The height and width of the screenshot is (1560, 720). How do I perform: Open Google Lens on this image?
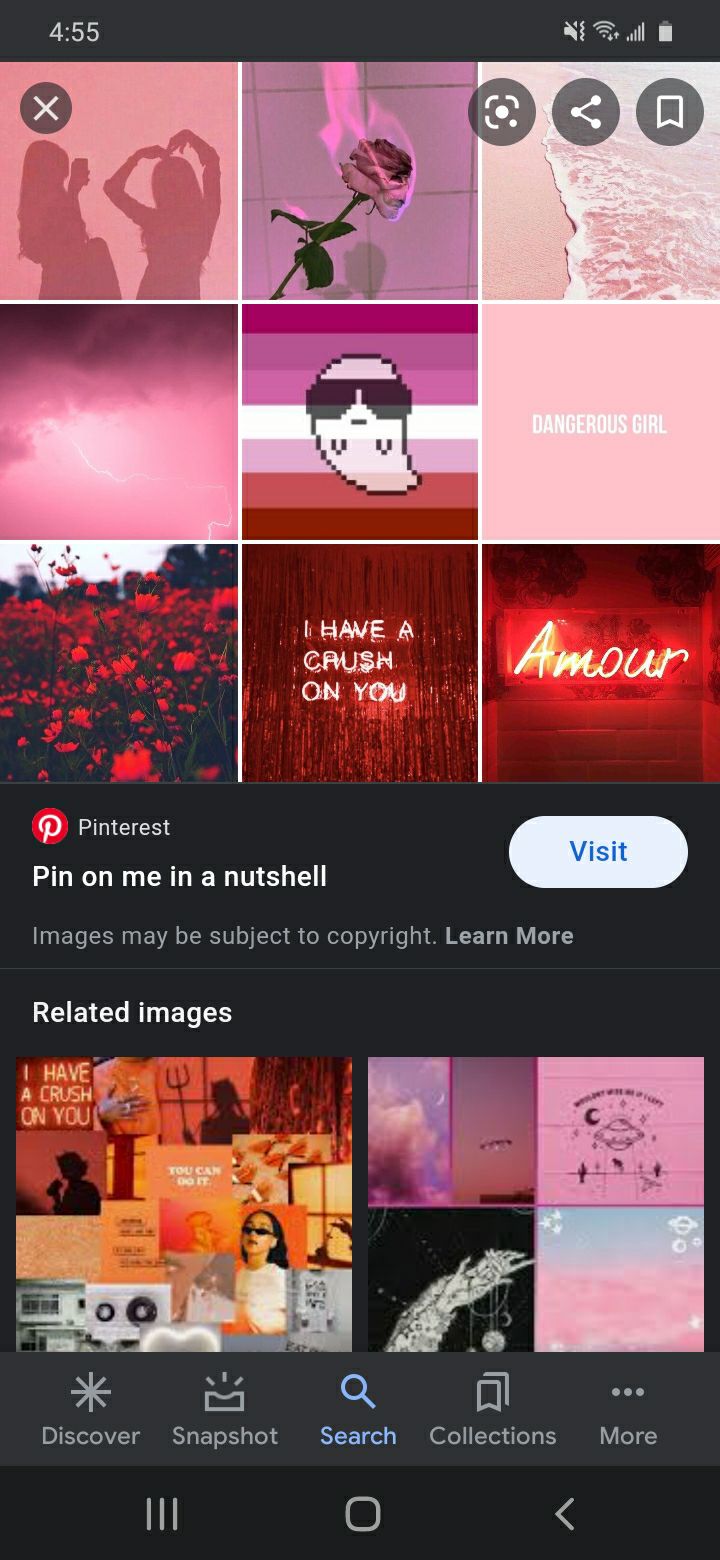tap(502, 112)
